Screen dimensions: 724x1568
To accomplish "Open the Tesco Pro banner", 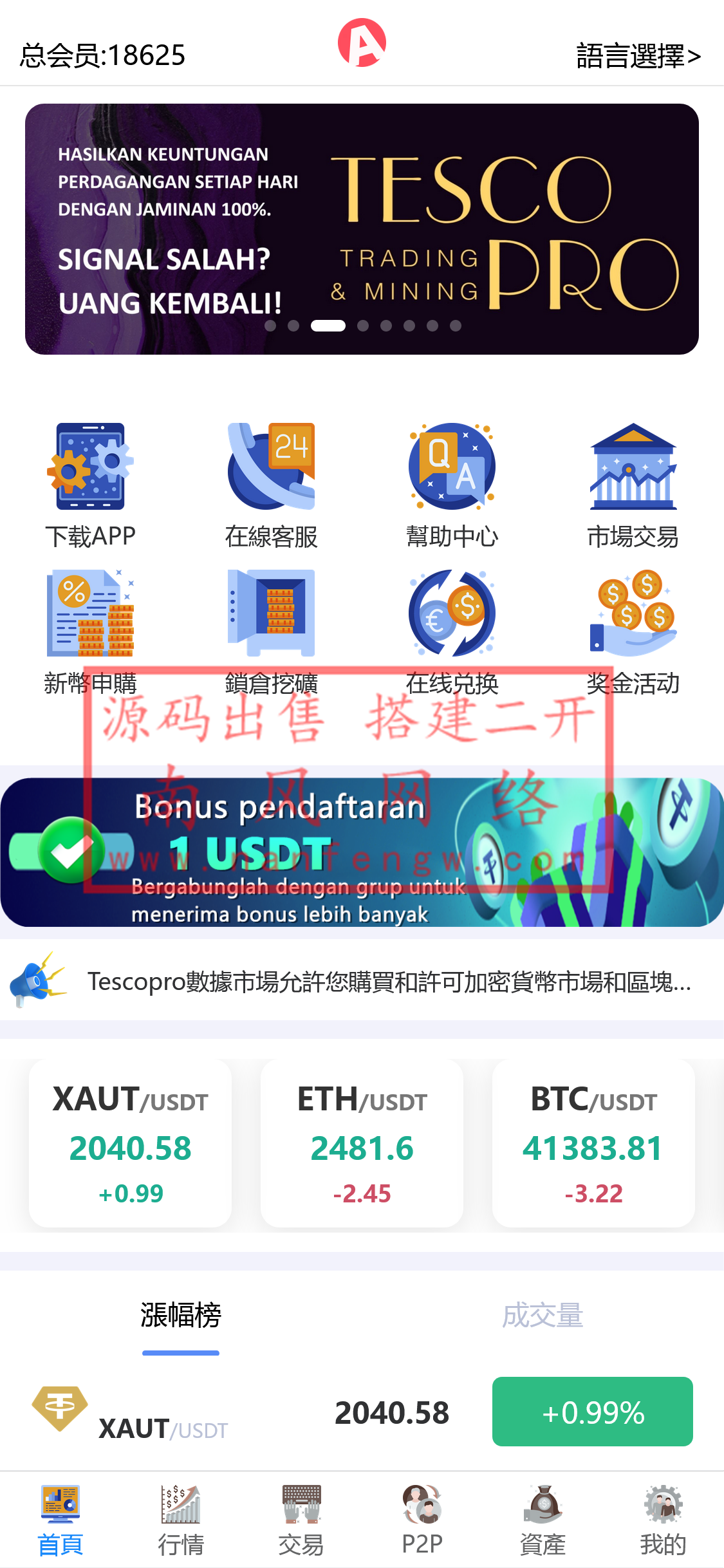I will (x=362, y=229).
